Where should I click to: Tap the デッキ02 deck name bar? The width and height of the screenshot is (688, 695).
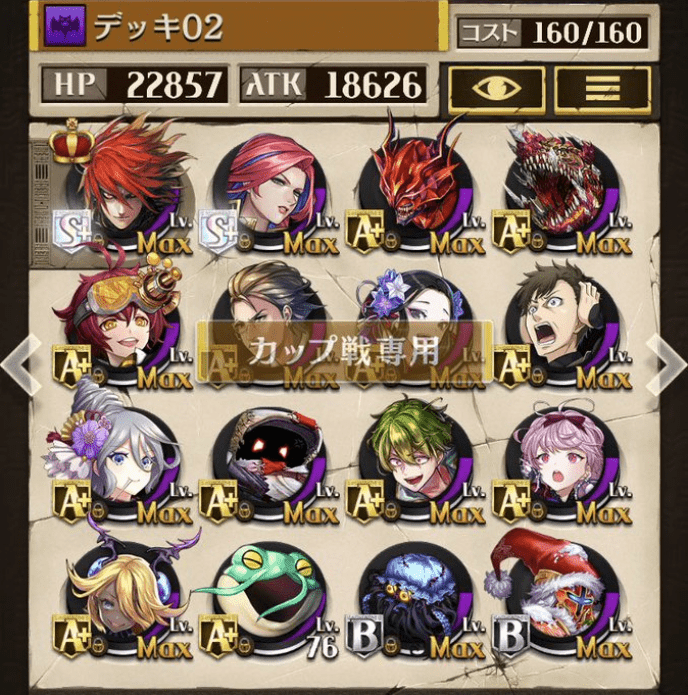tap(240, 28)
